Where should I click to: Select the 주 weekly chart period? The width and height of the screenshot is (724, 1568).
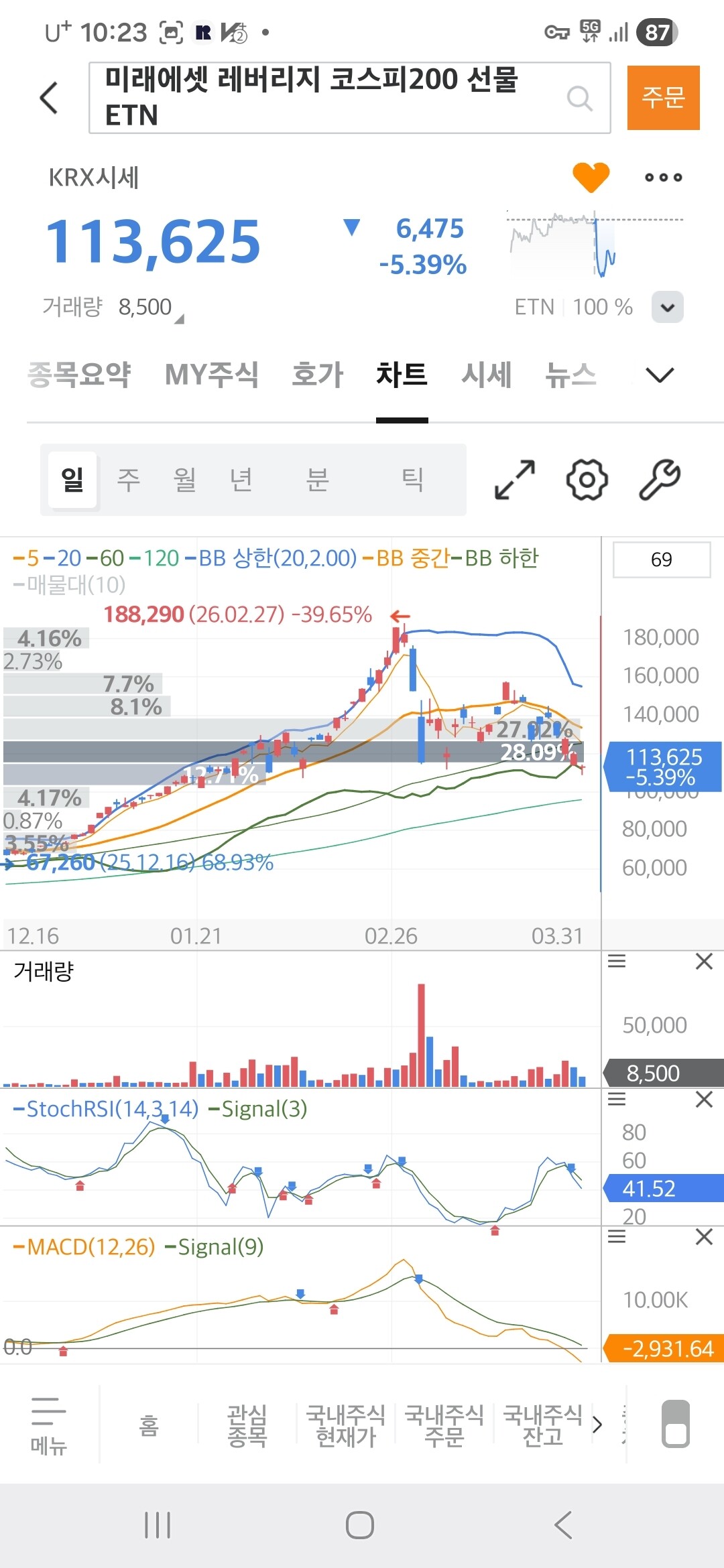[128, 480]
